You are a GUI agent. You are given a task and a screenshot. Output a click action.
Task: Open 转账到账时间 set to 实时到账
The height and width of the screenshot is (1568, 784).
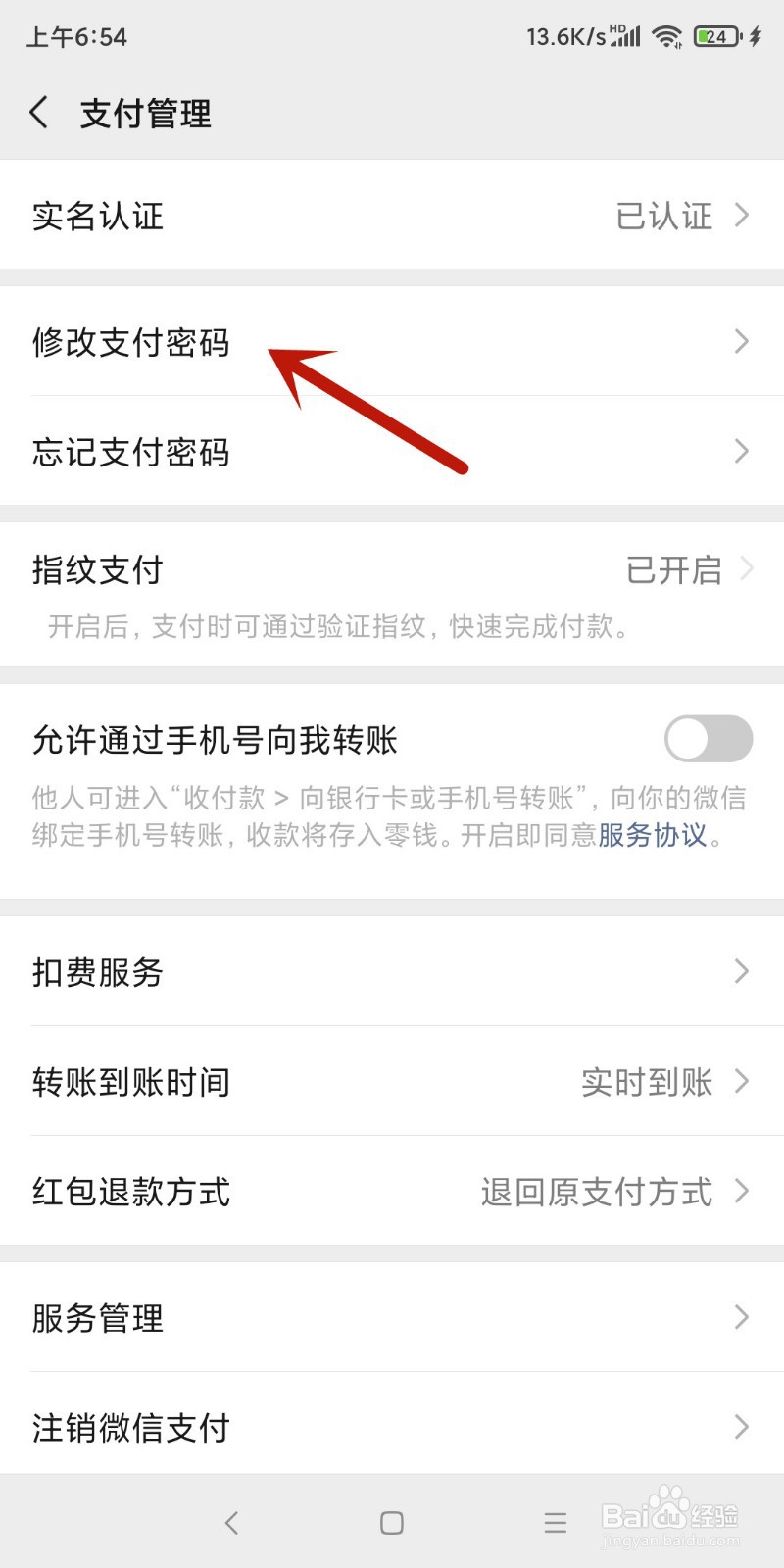[x=392, y=1083]
